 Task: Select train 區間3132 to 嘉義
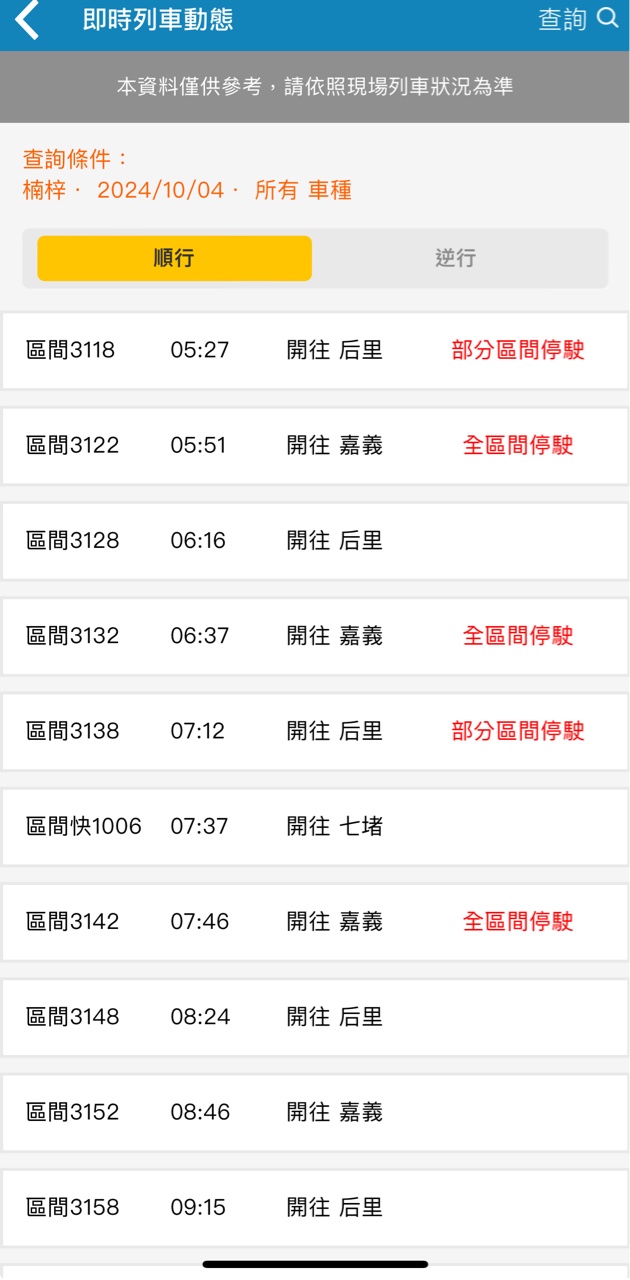[x=315, y=636]
